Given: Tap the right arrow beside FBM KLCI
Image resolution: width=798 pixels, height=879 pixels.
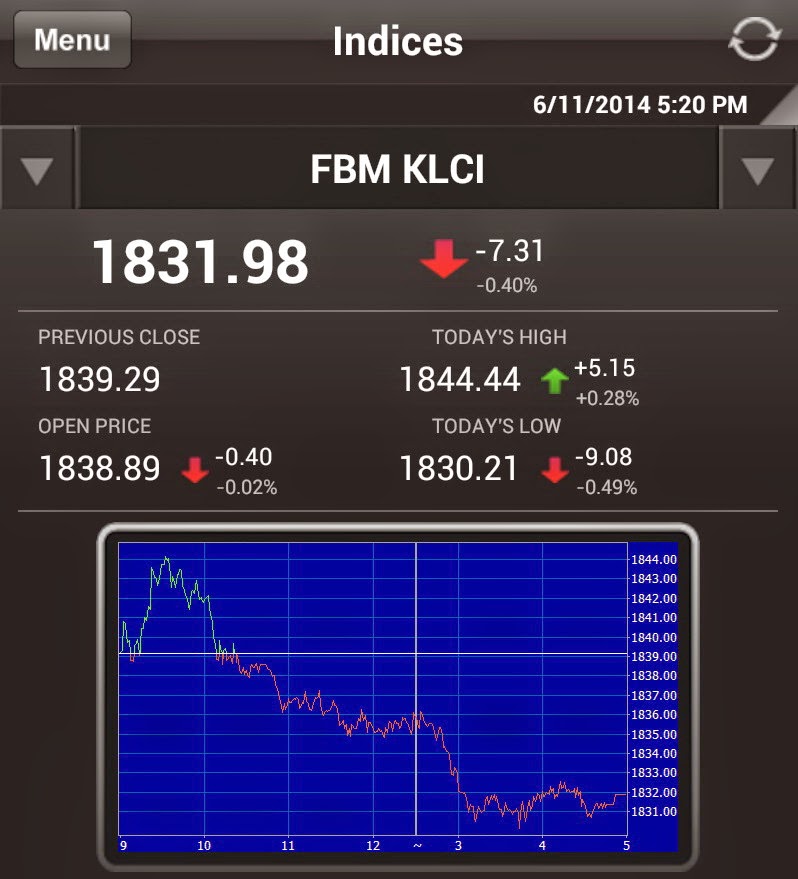Looking at the screenshot, I should [x=757, y=170].
